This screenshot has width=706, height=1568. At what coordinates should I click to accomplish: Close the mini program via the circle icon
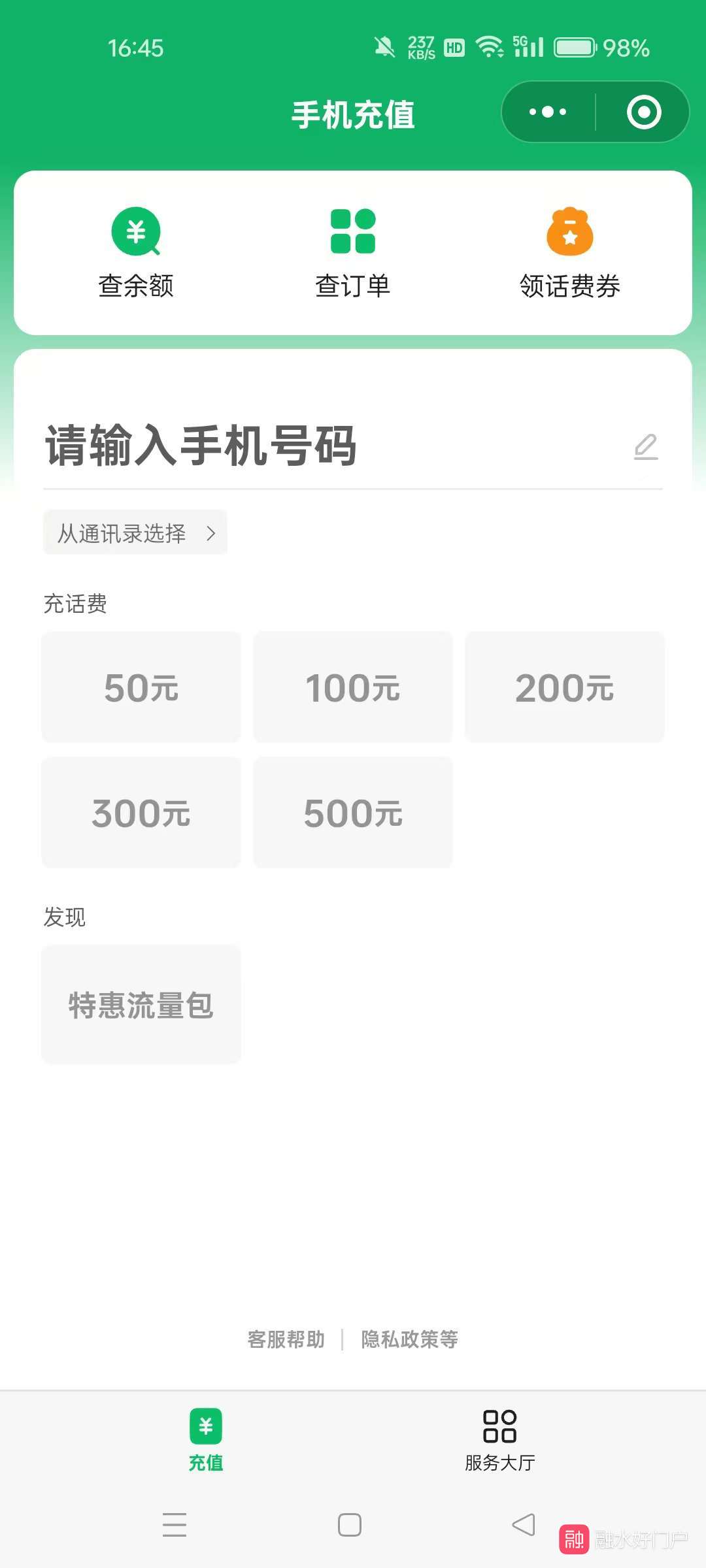pyautogui.click(x=644, y=112)
